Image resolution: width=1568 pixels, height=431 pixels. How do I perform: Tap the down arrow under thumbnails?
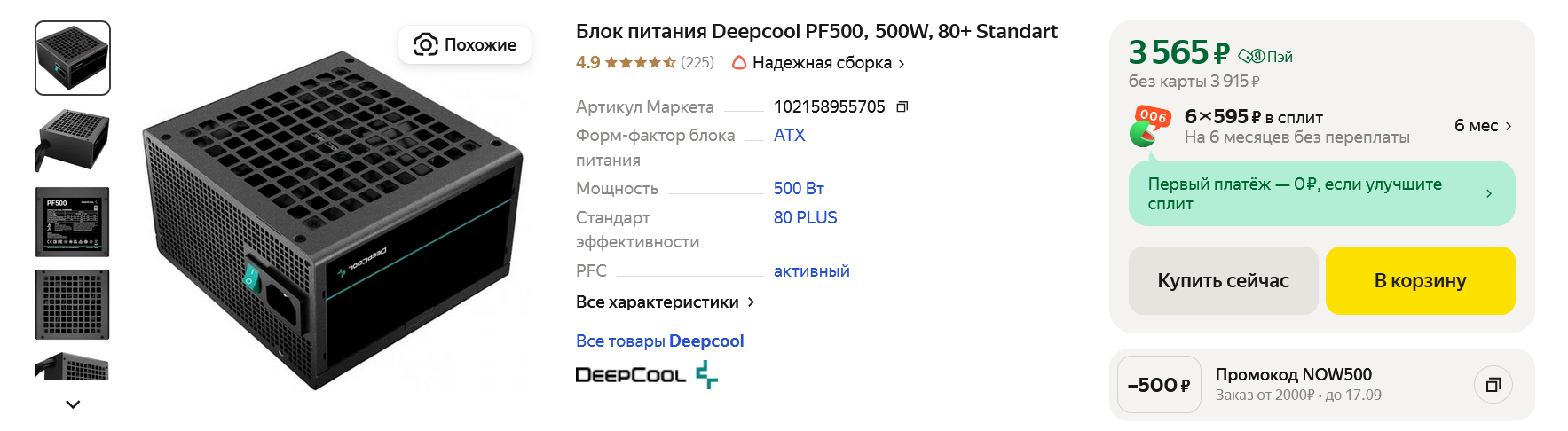(x=73, y=404)
